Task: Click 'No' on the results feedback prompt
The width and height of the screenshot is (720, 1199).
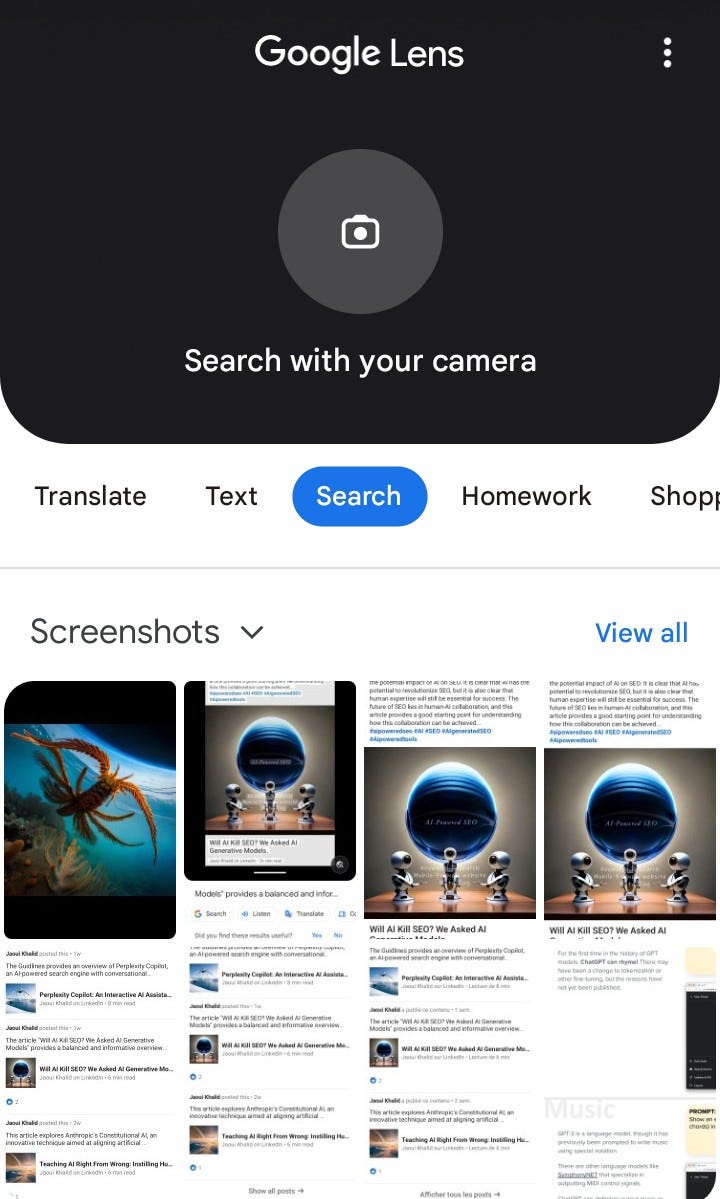Action: tap(339, 935)
